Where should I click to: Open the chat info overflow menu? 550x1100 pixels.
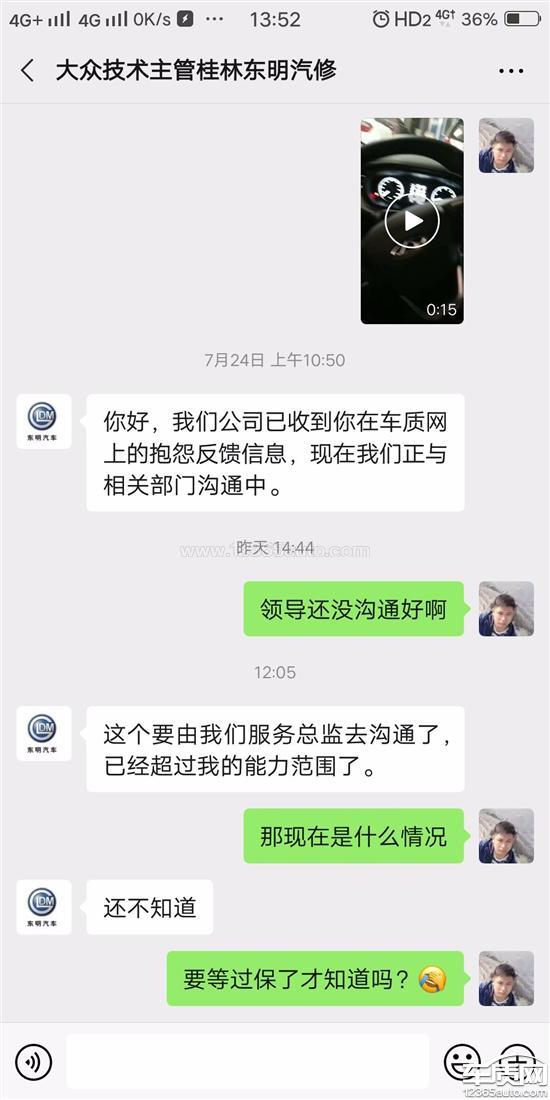pos(511,72)
